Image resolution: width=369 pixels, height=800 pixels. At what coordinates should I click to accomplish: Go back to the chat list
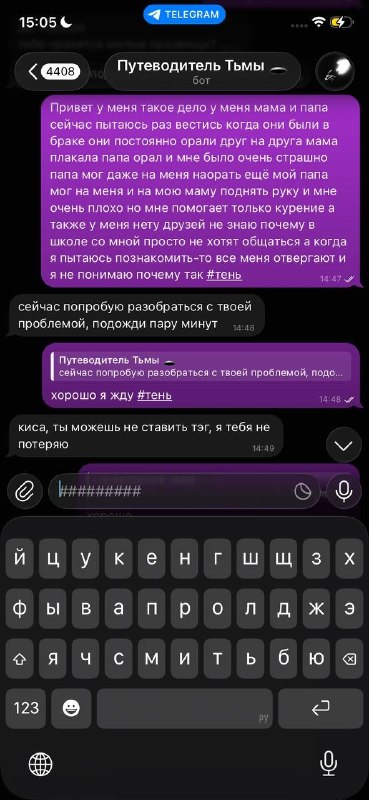click(x=53, y=71)
